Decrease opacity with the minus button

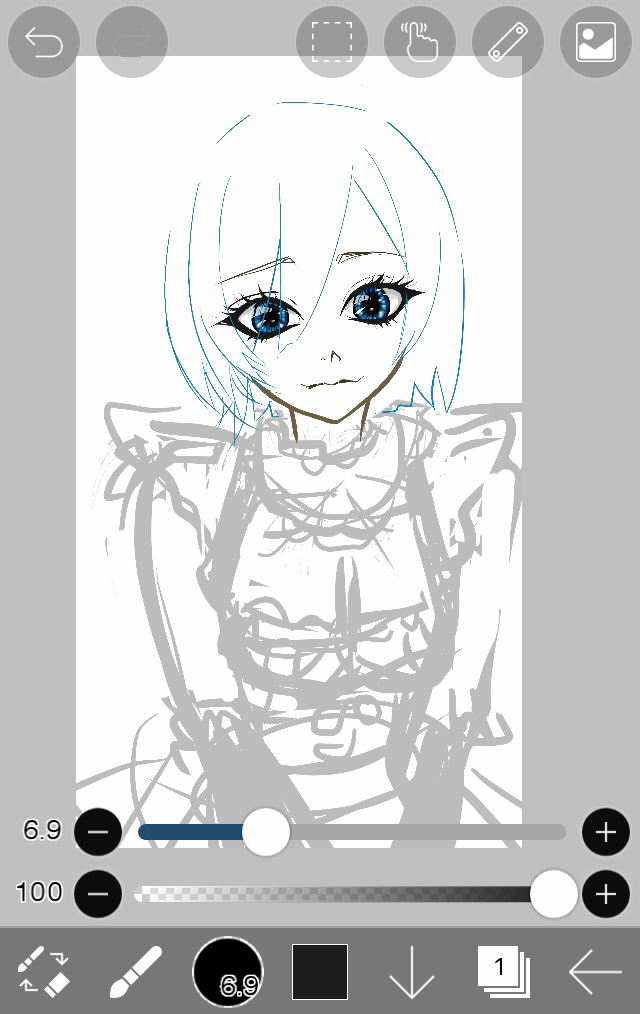(98, 894)
